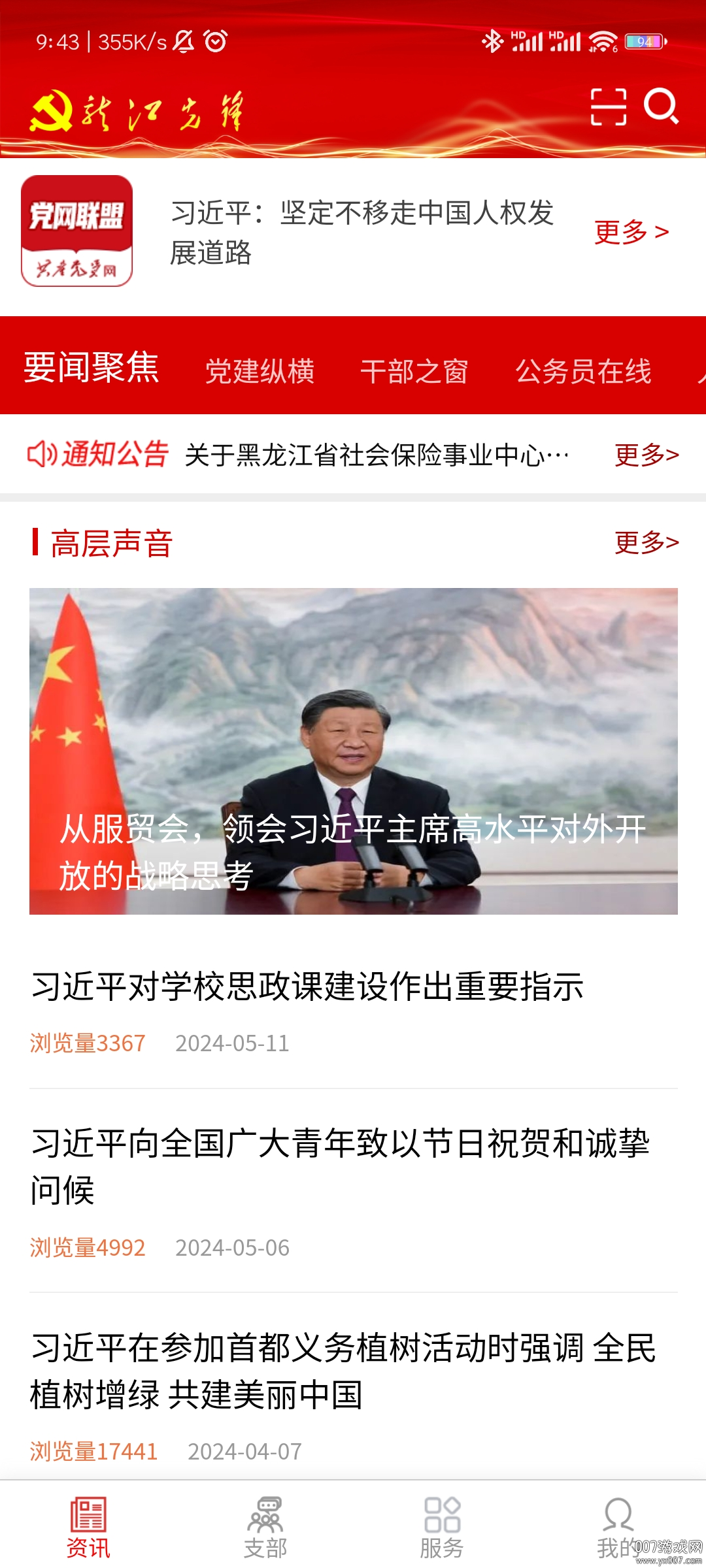
Task: Expand 更多 beside 通知公告 announcement
Action: (646, 453)
